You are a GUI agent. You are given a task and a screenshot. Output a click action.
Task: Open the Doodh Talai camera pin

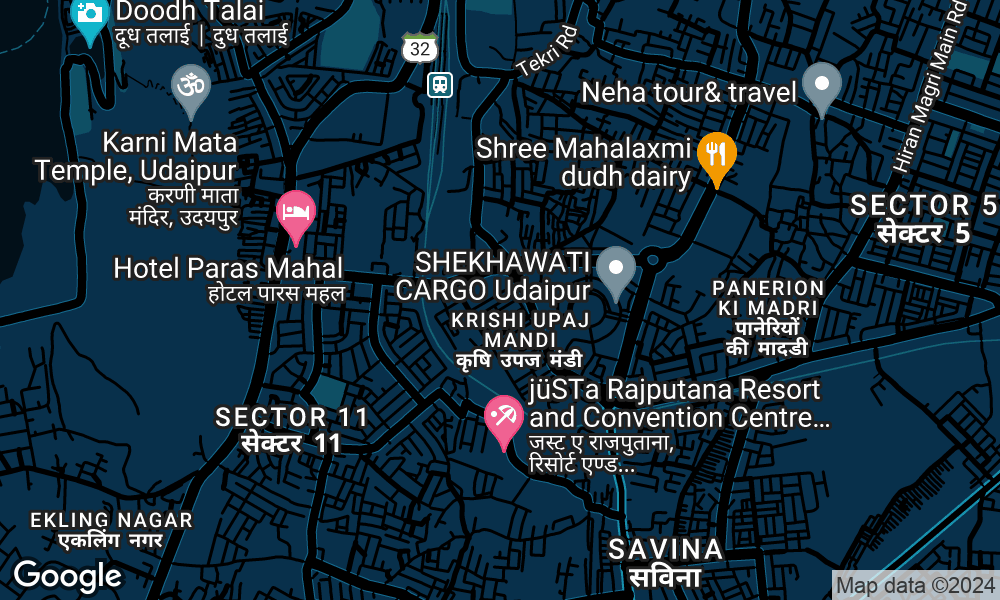(89, 15)
